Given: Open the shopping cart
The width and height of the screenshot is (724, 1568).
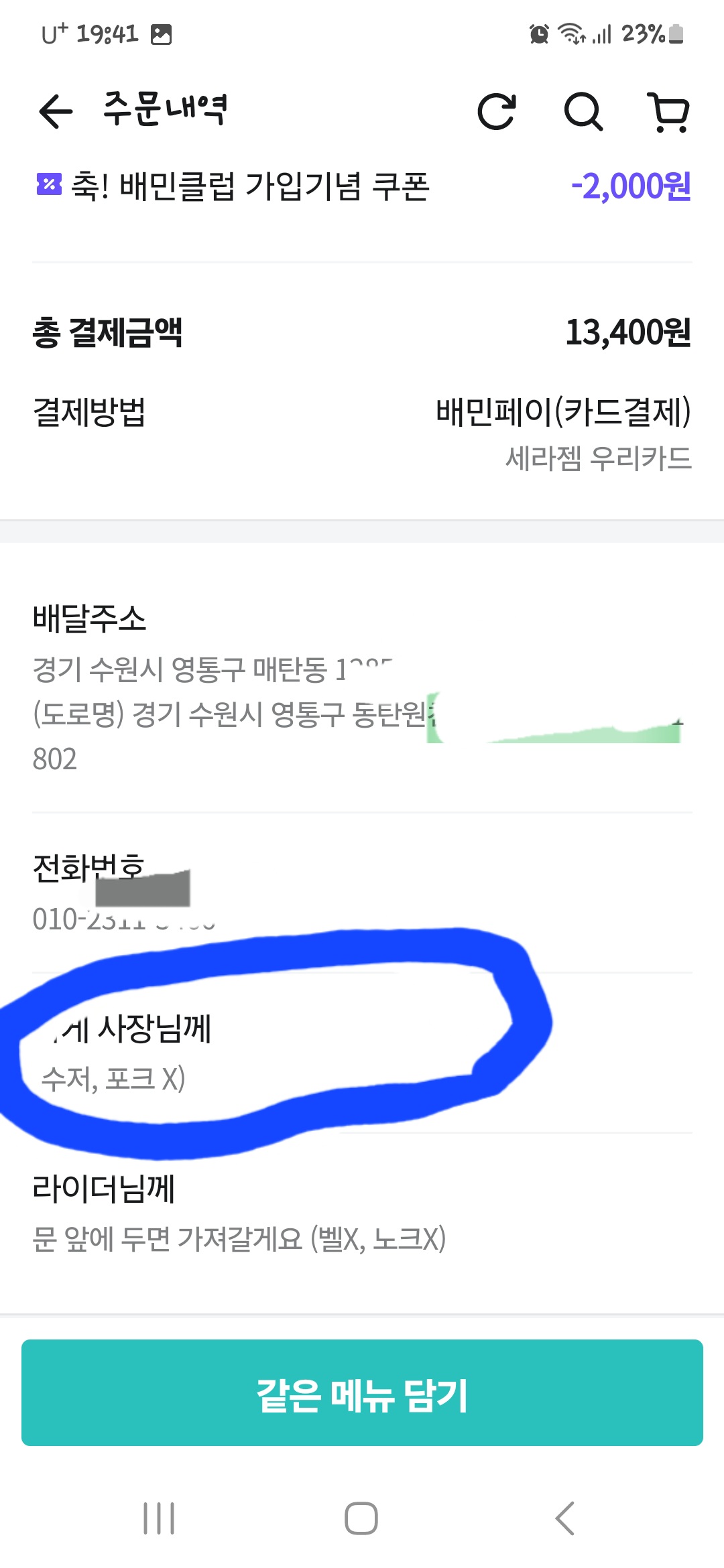Looking at the screenshot, I should tap(668, 112).
